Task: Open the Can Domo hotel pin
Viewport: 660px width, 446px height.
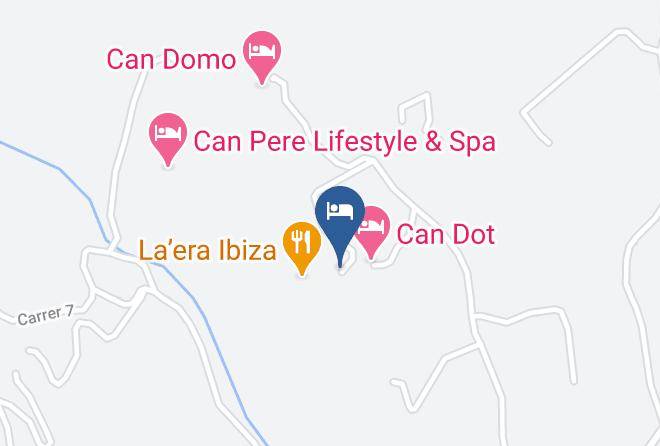Action: point(262,57)
